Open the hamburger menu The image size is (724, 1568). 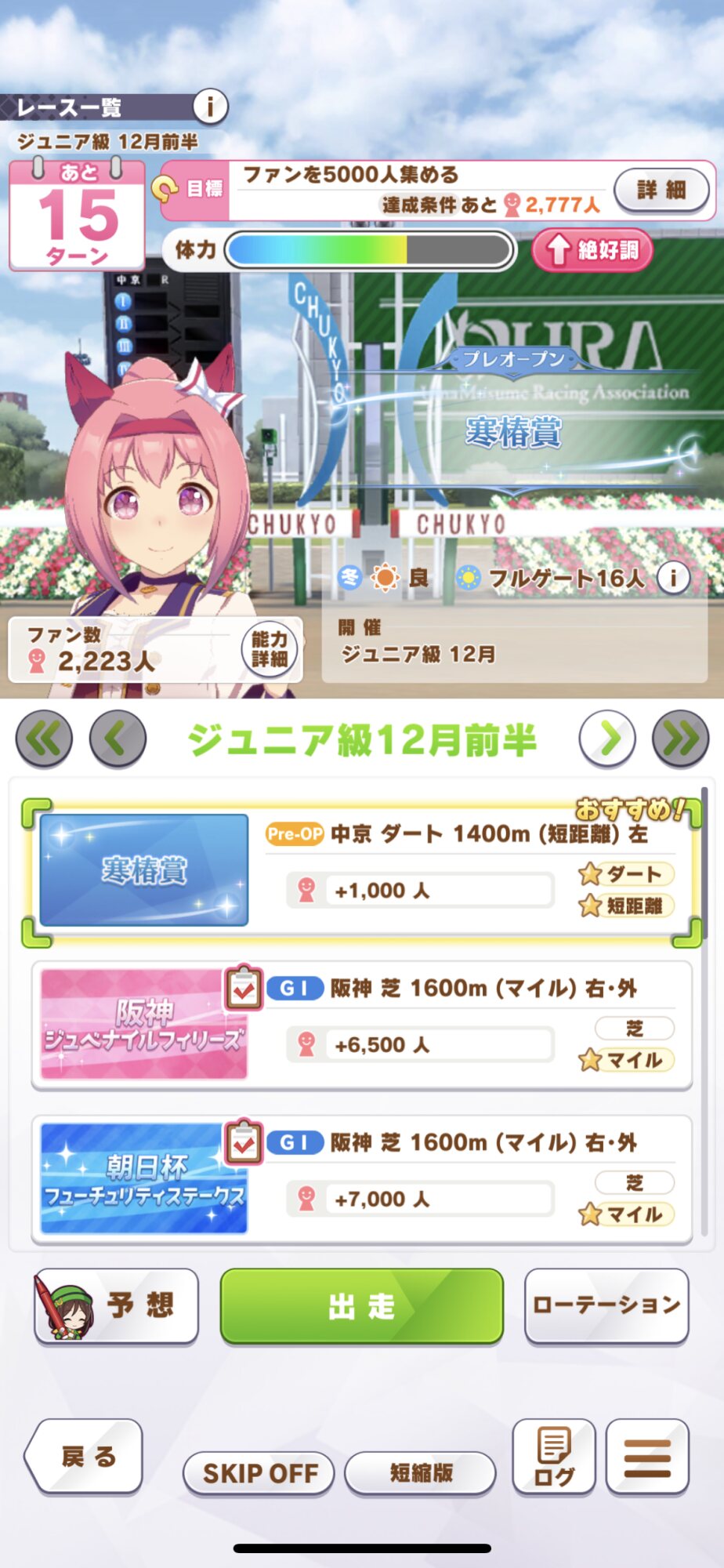(647, 1457)
